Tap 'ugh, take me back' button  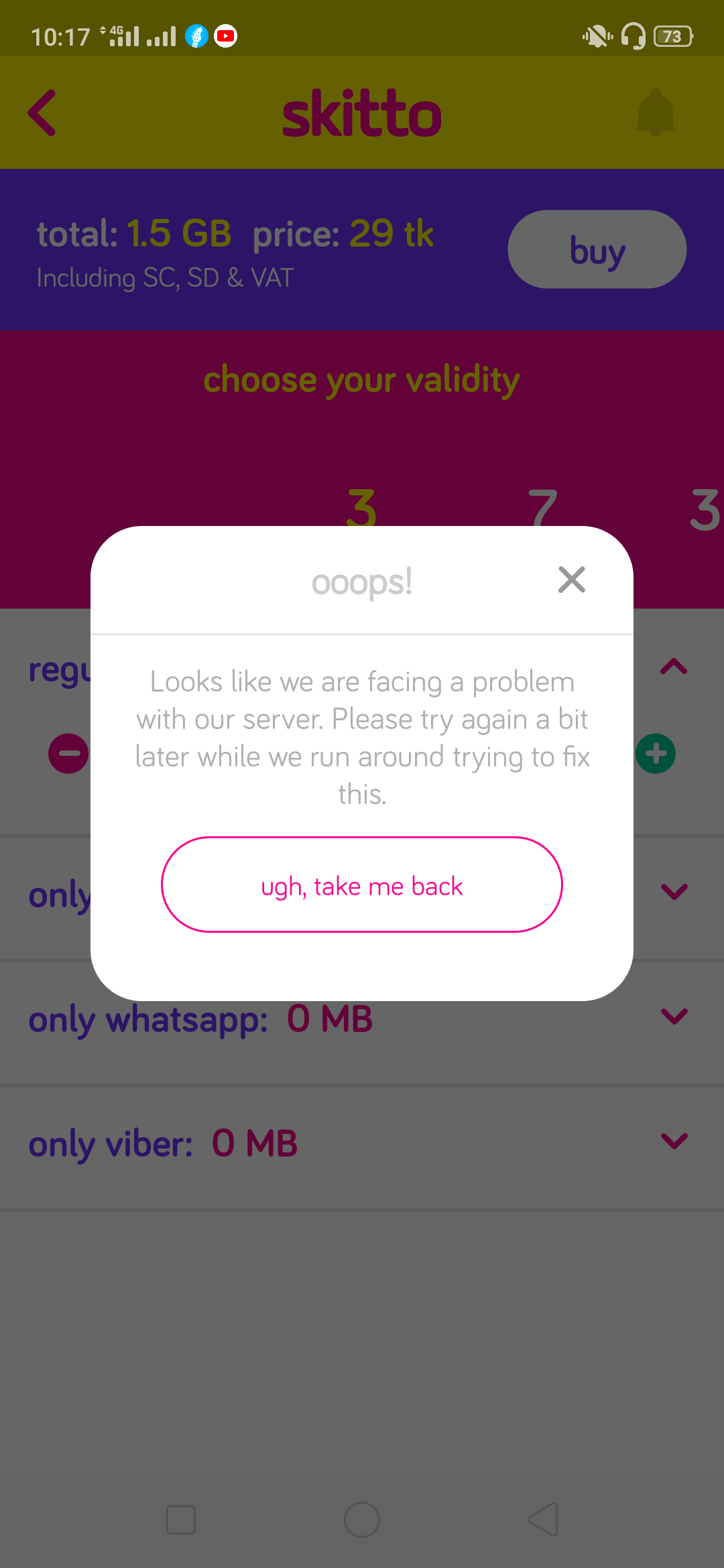tap(362, 885)
